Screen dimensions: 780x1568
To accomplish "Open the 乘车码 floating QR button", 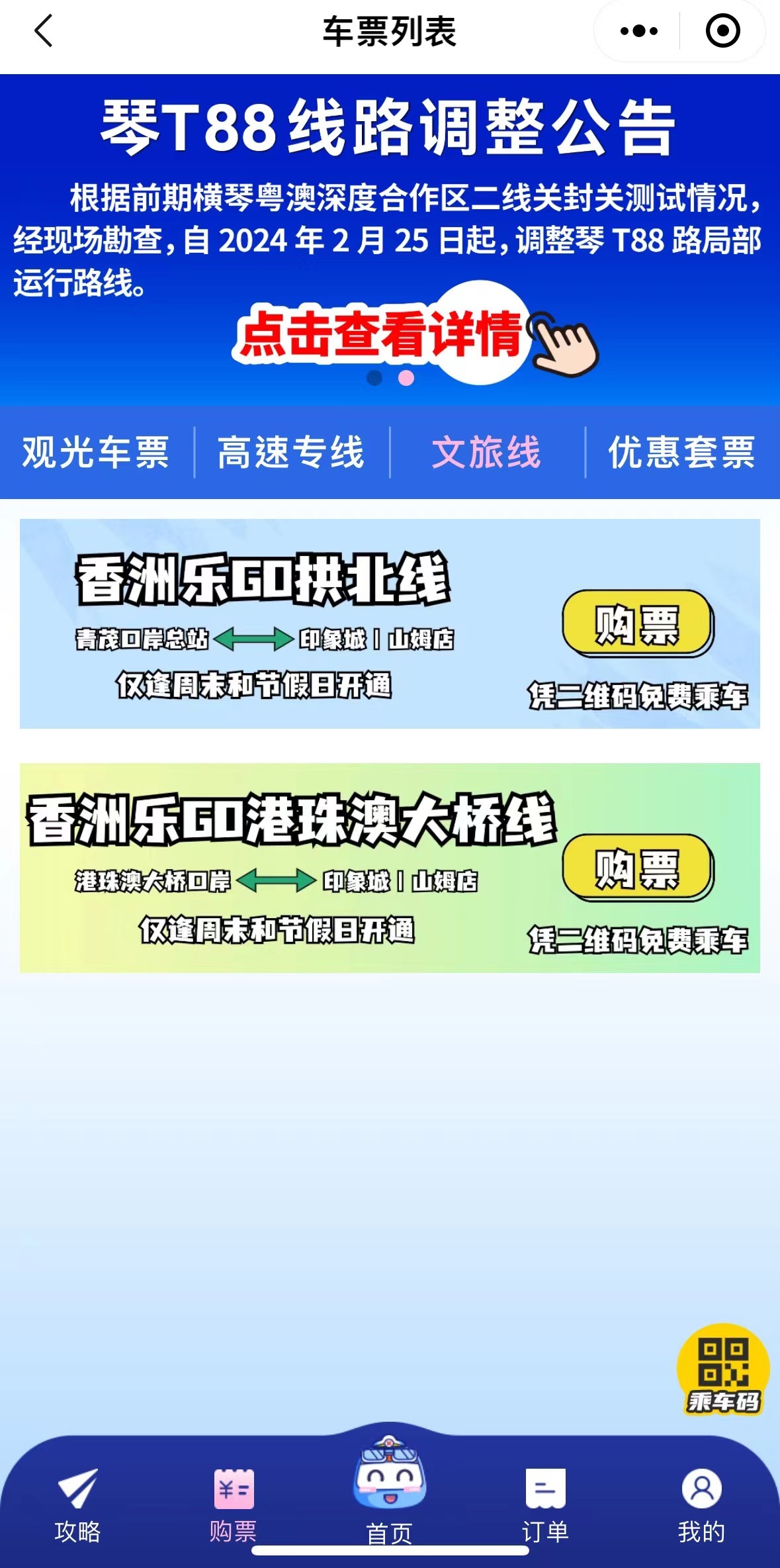I will coord(722,1369).
